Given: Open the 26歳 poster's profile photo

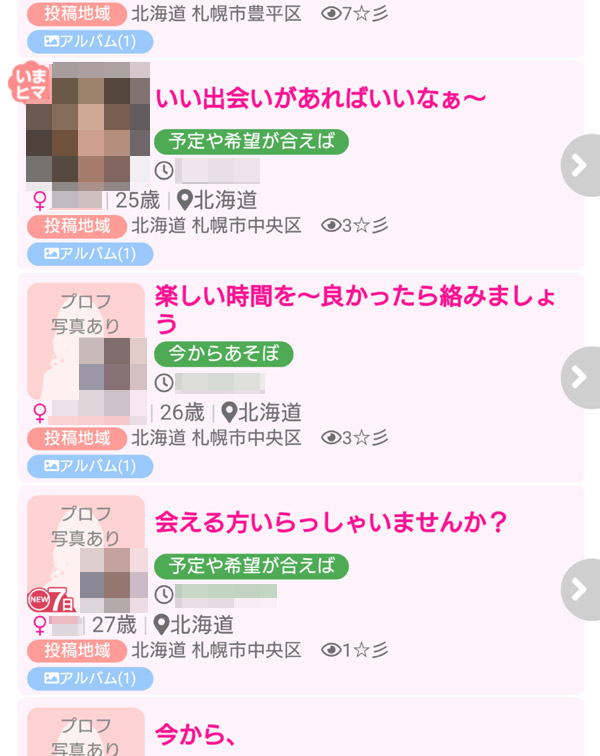Looking at the screenshot, I should point(87,343).
